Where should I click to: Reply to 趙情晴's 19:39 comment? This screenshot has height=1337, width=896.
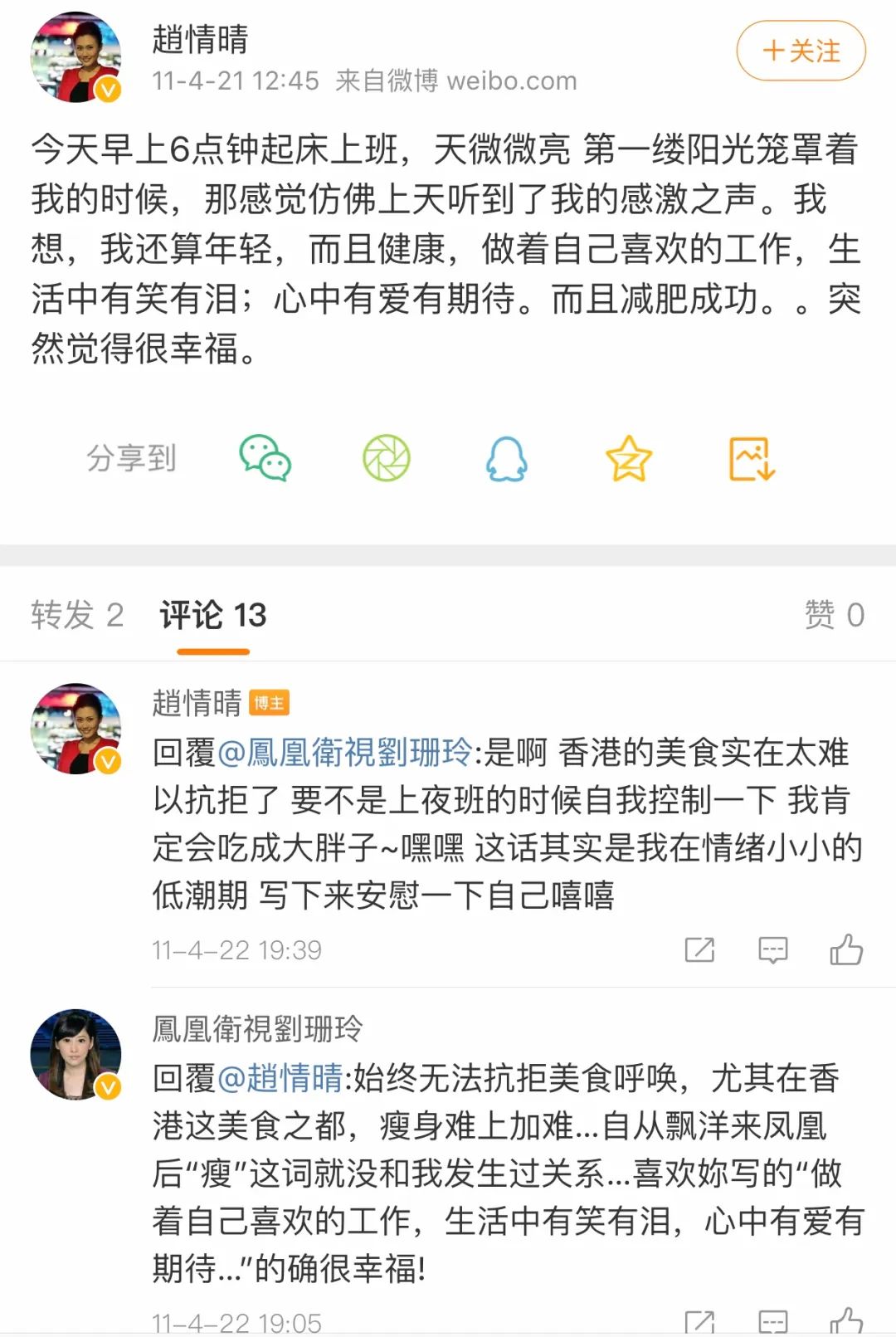(772, 949)
